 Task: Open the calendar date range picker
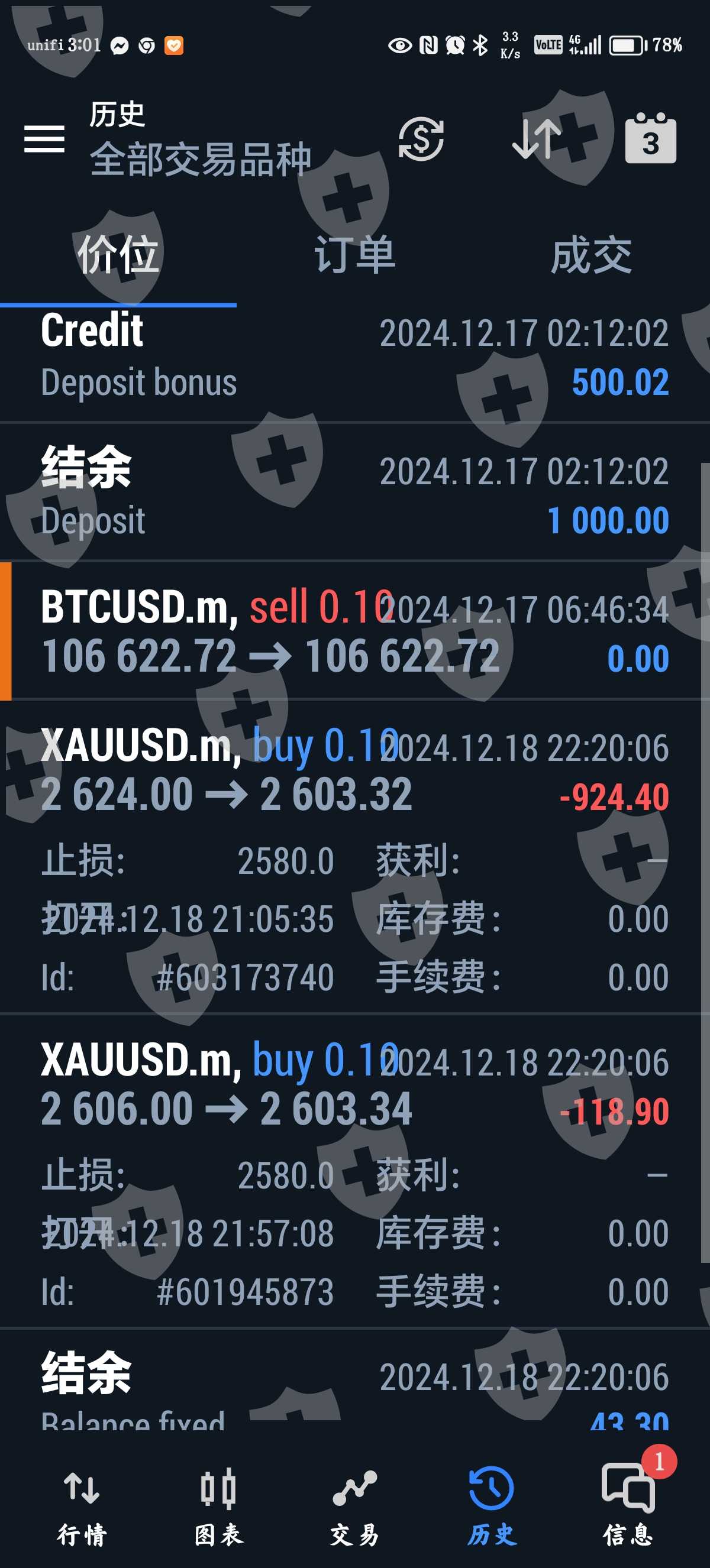[650, 138]
